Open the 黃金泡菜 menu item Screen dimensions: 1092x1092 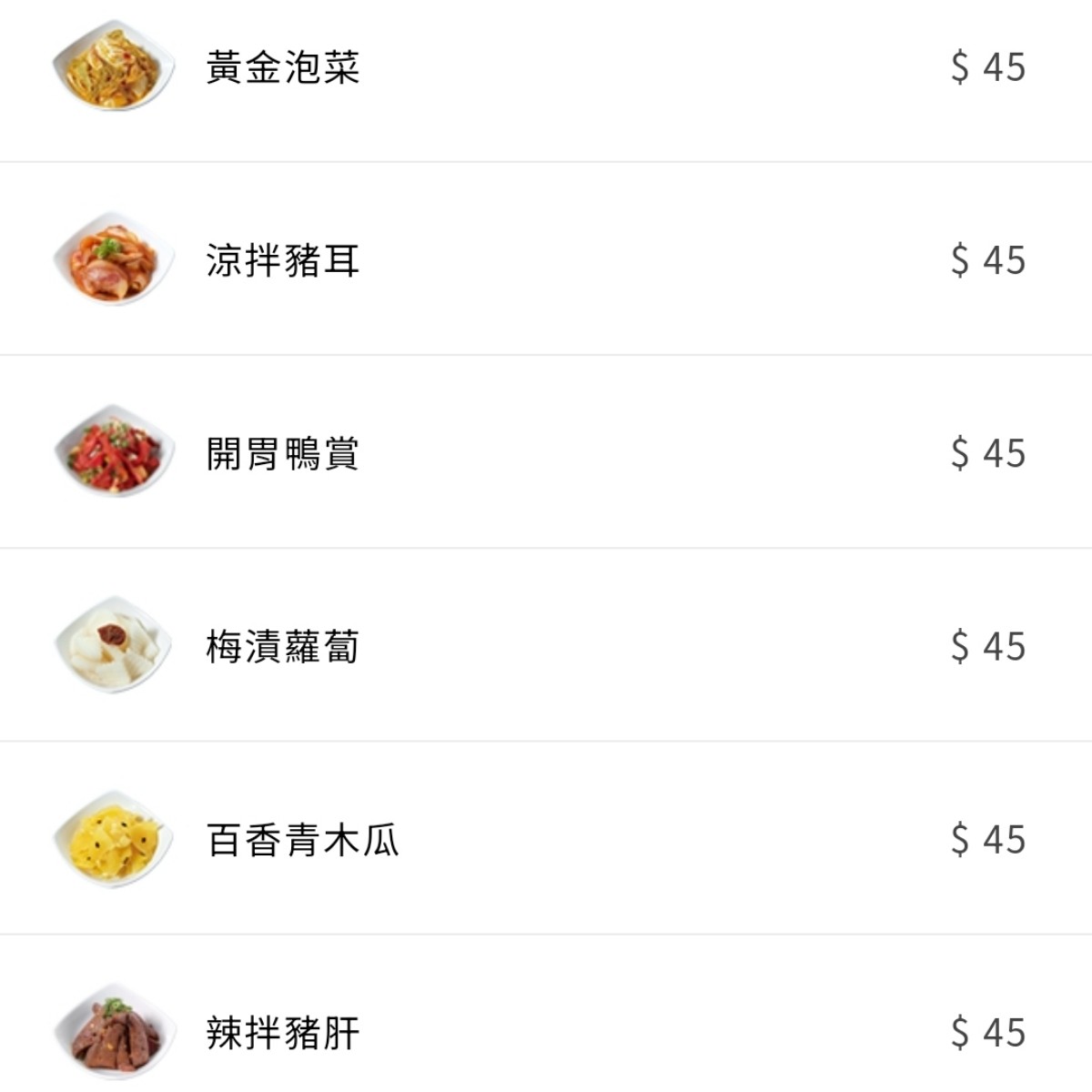click(283, 67)
